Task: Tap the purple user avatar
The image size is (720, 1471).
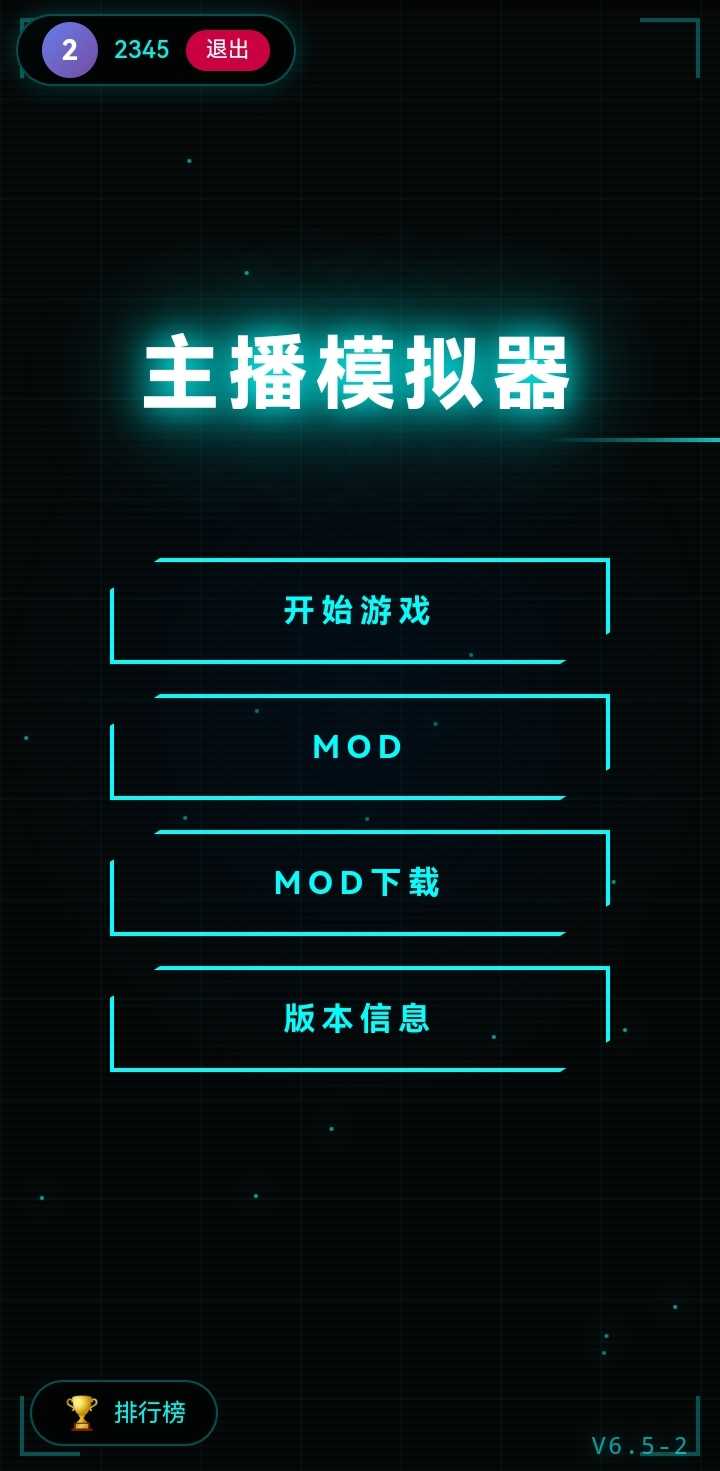Action: (x=70, y=50)
